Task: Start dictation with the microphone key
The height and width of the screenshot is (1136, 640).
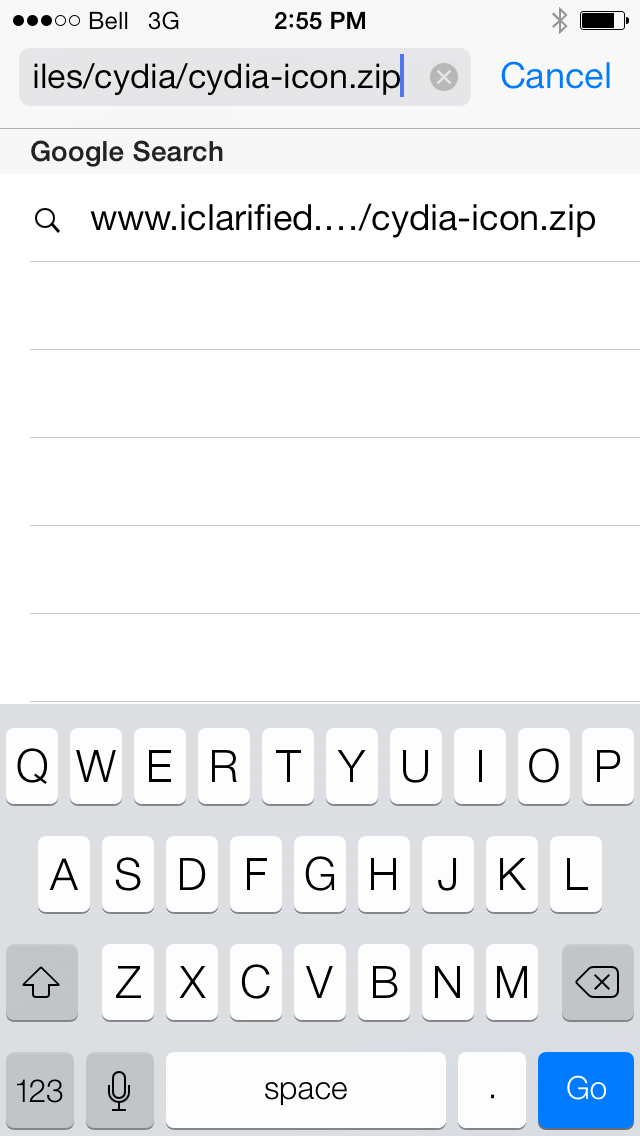Action: (x=120, y=1089)
